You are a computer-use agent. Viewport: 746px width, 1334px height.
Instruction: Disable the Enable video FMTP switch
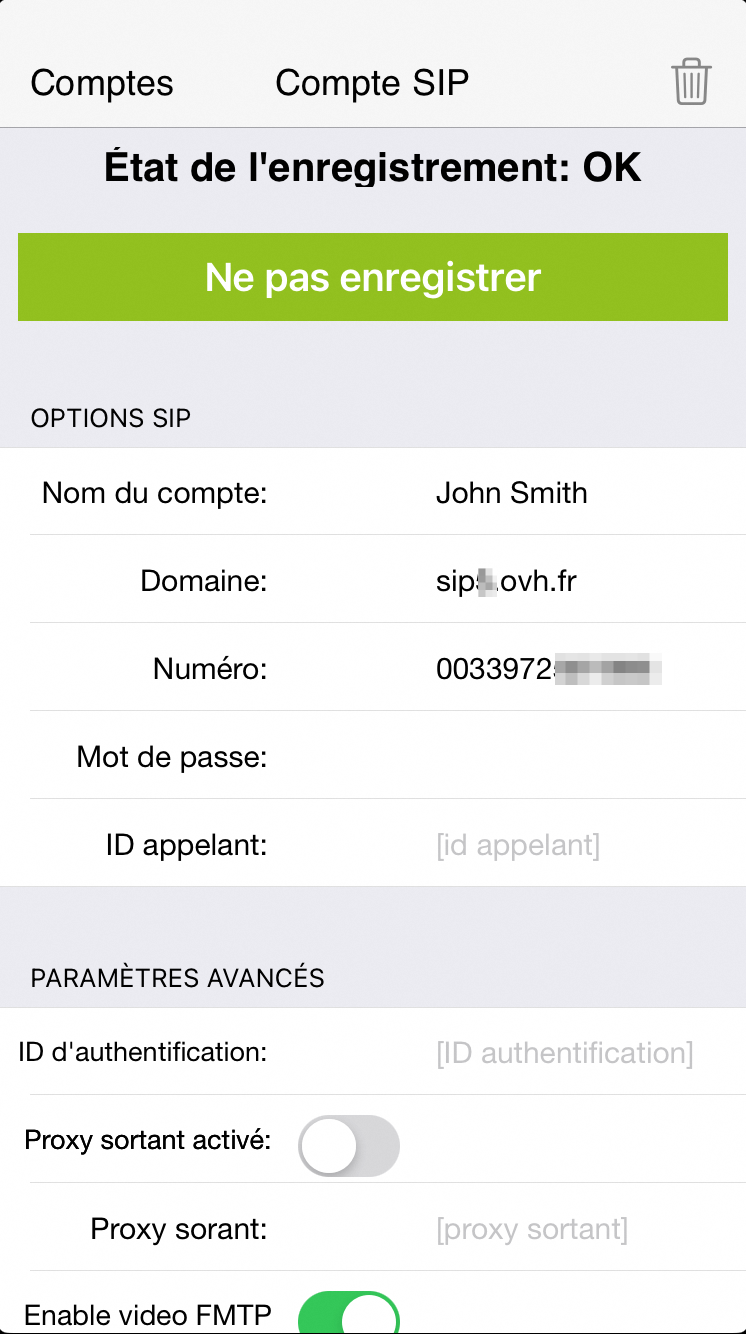point(349,1312)
